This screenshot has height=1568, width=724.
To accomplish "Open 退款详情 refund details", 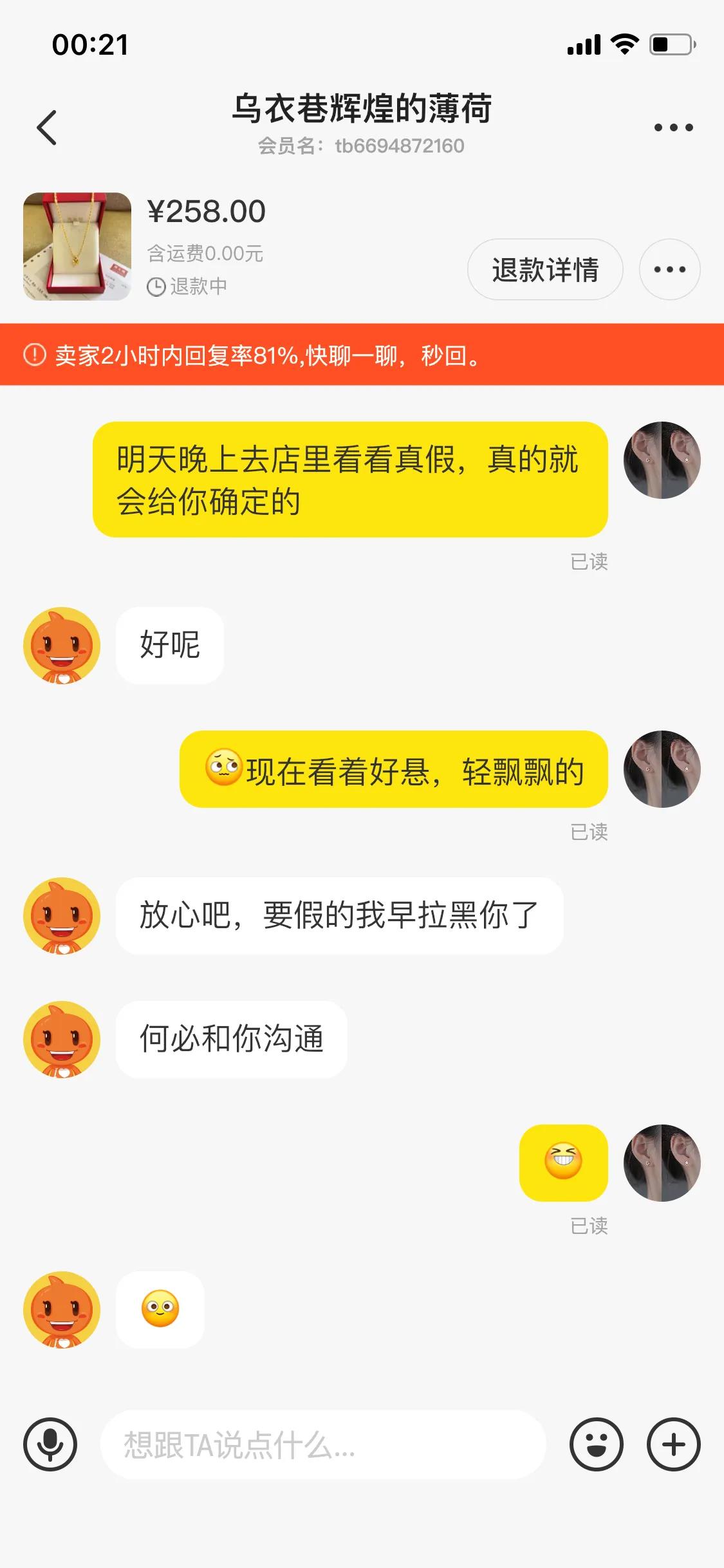I will coord(544,270).
